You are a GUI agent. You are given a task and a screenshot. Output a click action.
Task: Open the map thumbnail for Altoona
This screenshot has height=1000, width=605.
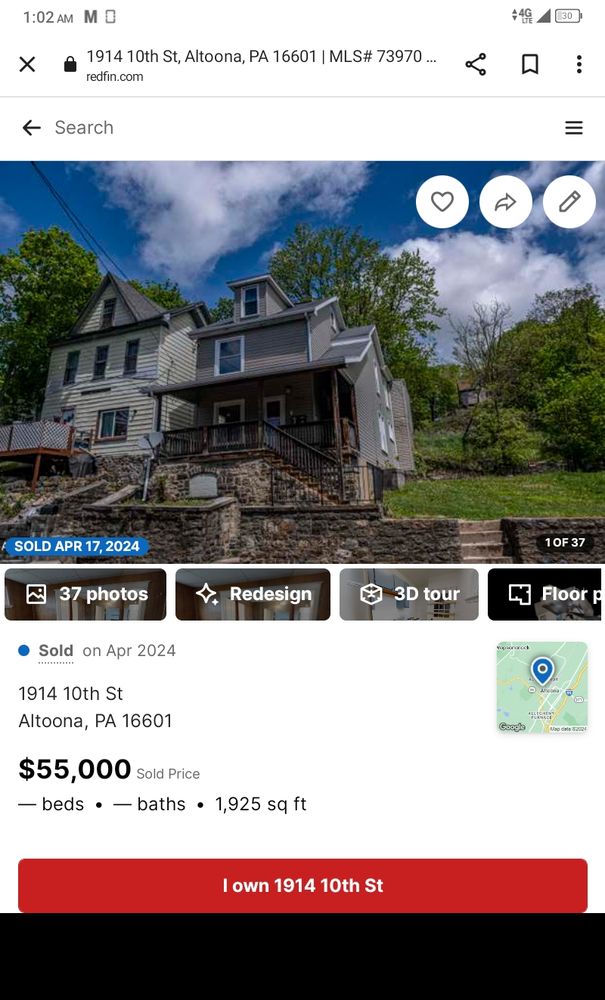pos(542,687)
